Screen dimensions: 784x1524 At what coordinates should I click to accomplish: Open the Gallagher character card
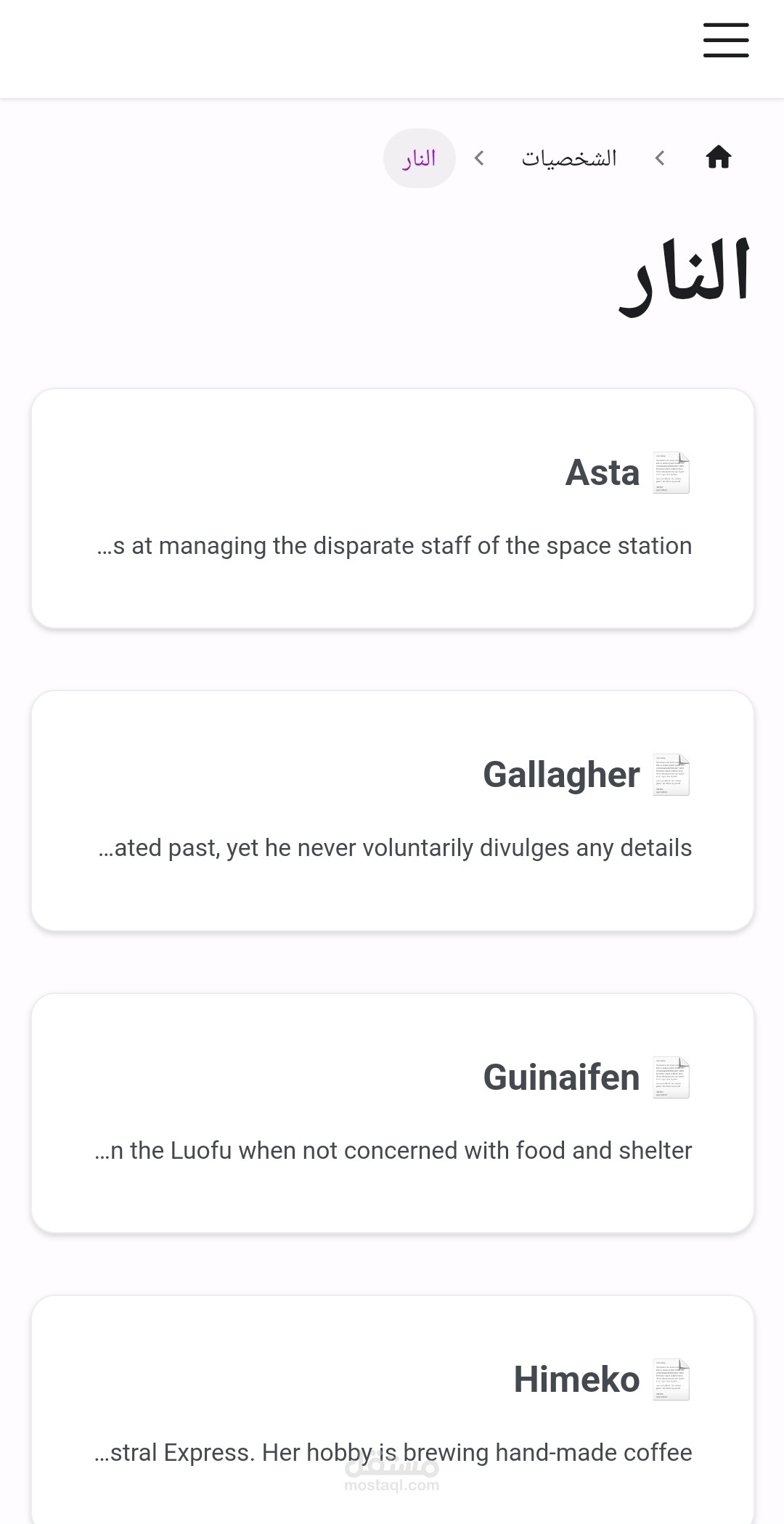[393, 810]
